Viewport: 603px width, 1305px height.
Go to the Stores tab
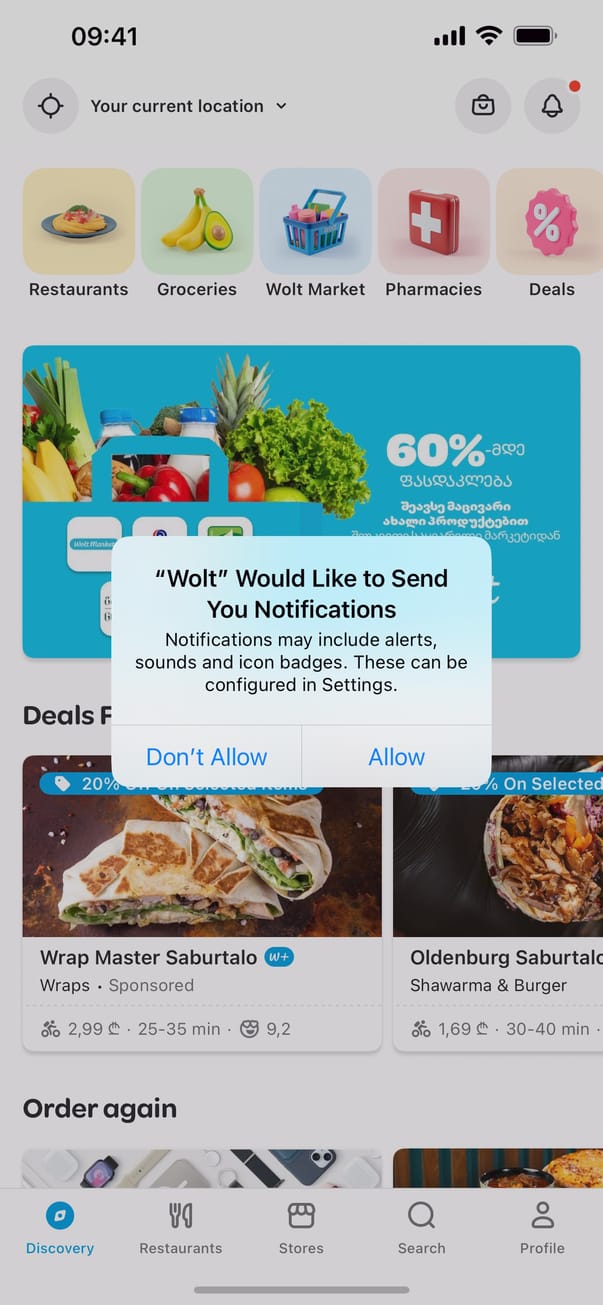301,1228
